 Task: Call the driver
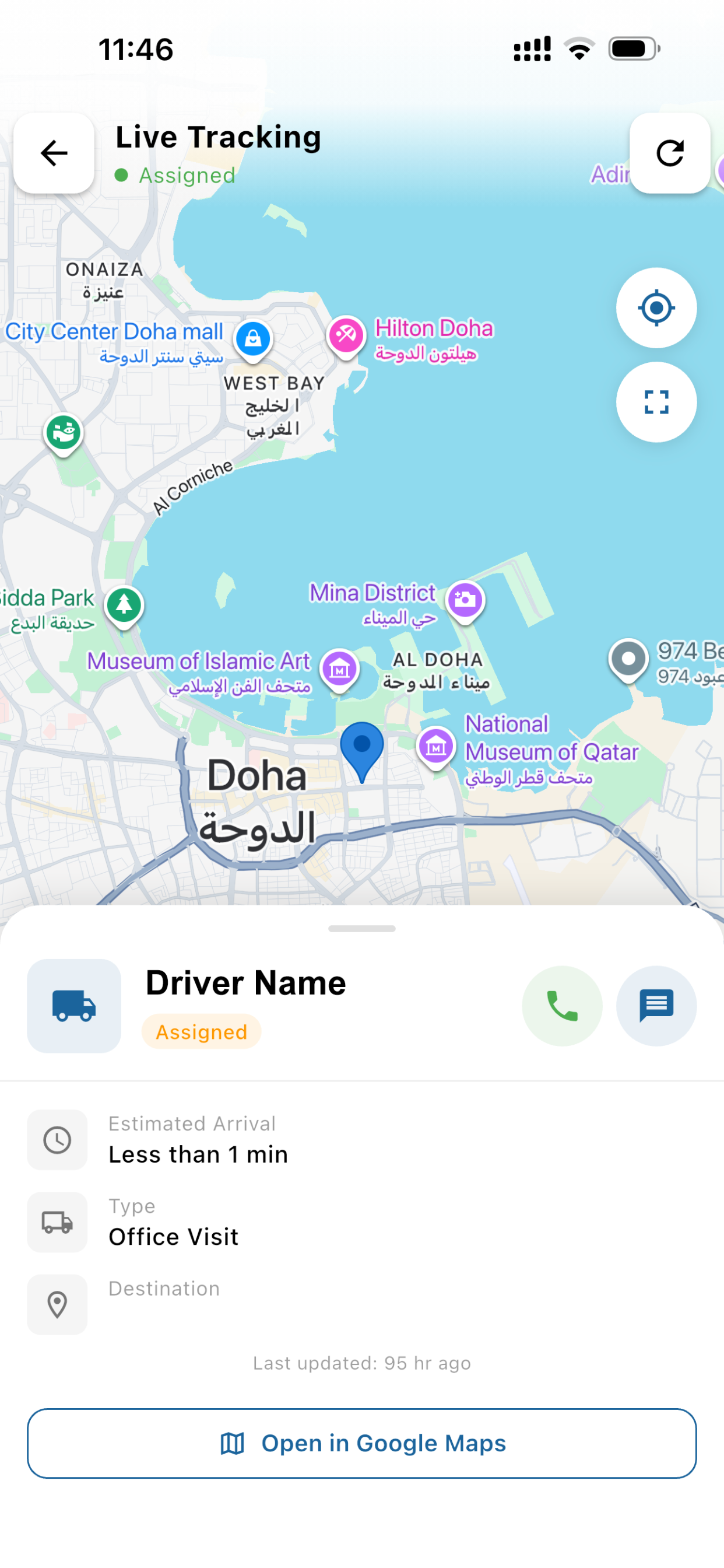561,1006
